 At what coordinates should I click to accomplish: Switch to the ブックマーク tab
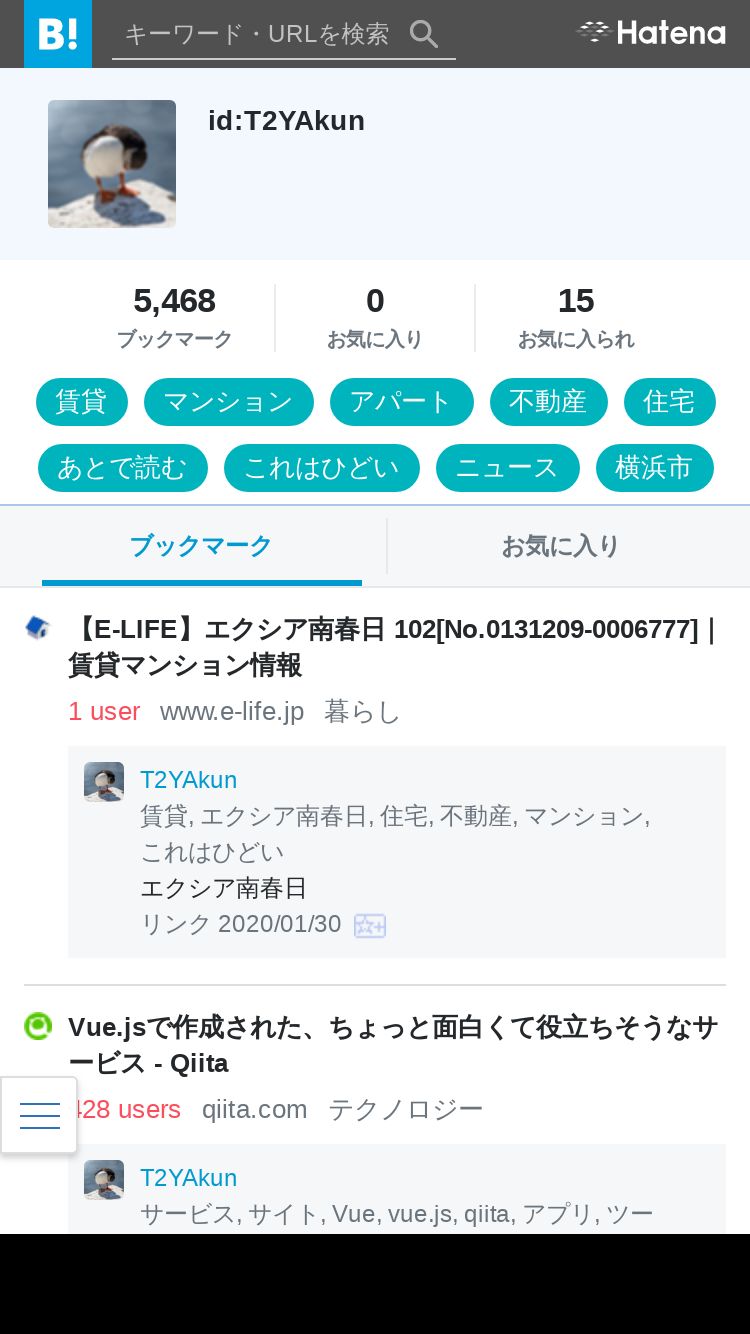pyautogui.click(x=201, y=546)
